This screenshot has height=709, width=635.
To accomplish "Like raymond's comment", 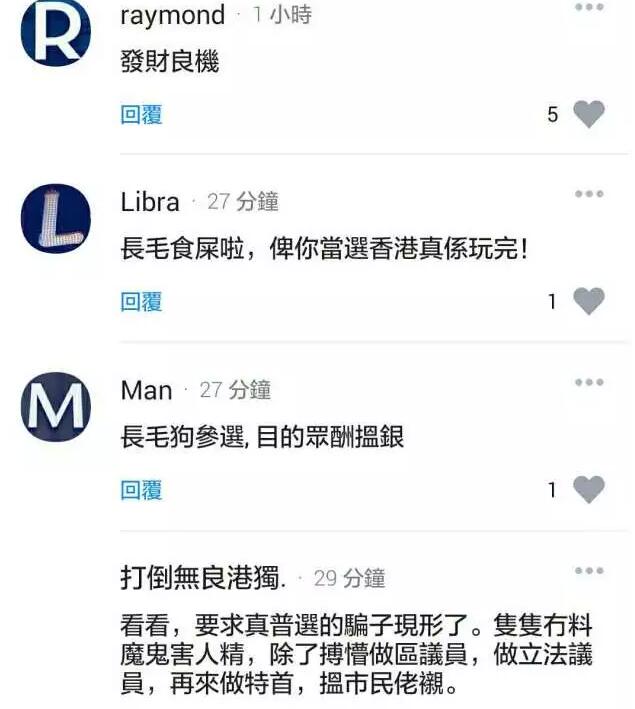I will [x=589, y=115].
